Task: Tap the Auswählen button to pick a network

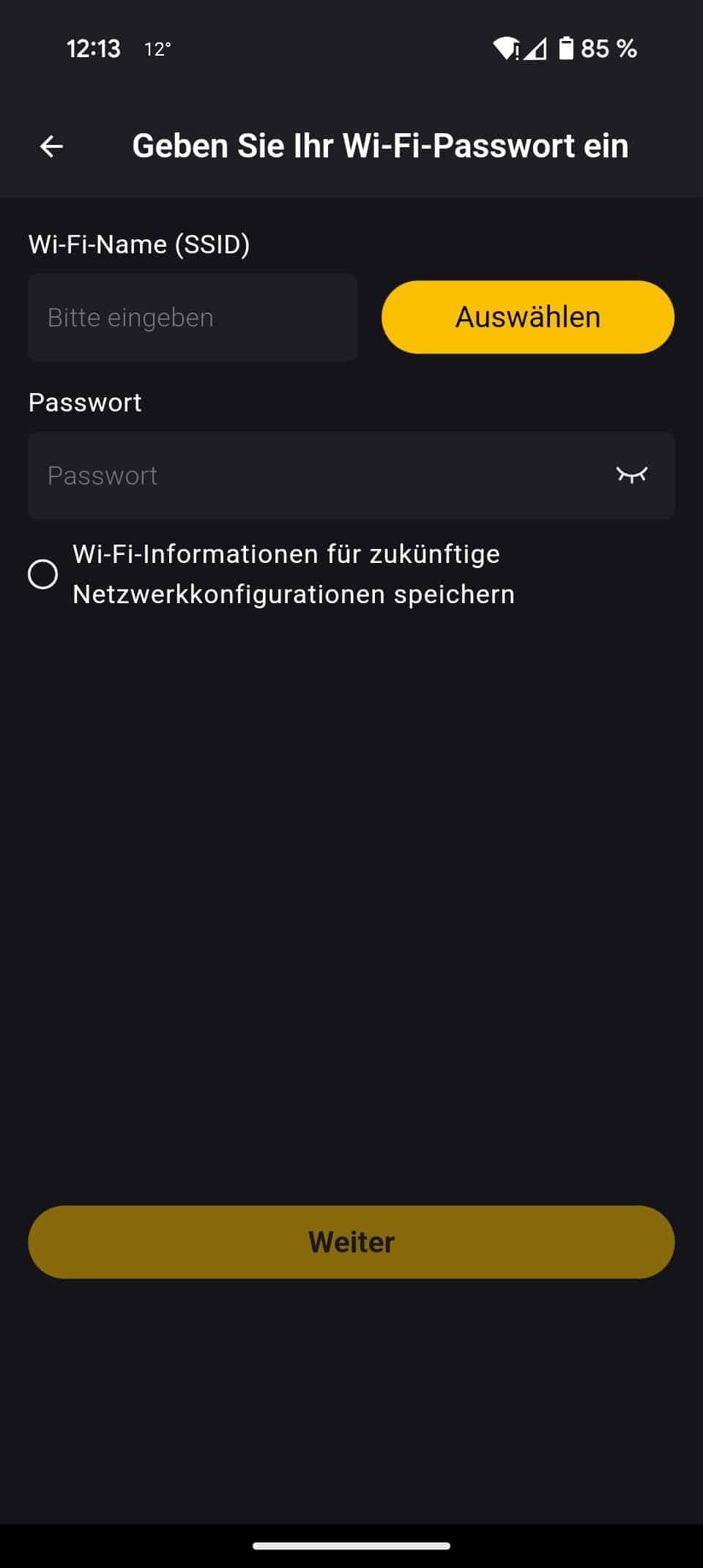Action: click(x=527, y=317)
